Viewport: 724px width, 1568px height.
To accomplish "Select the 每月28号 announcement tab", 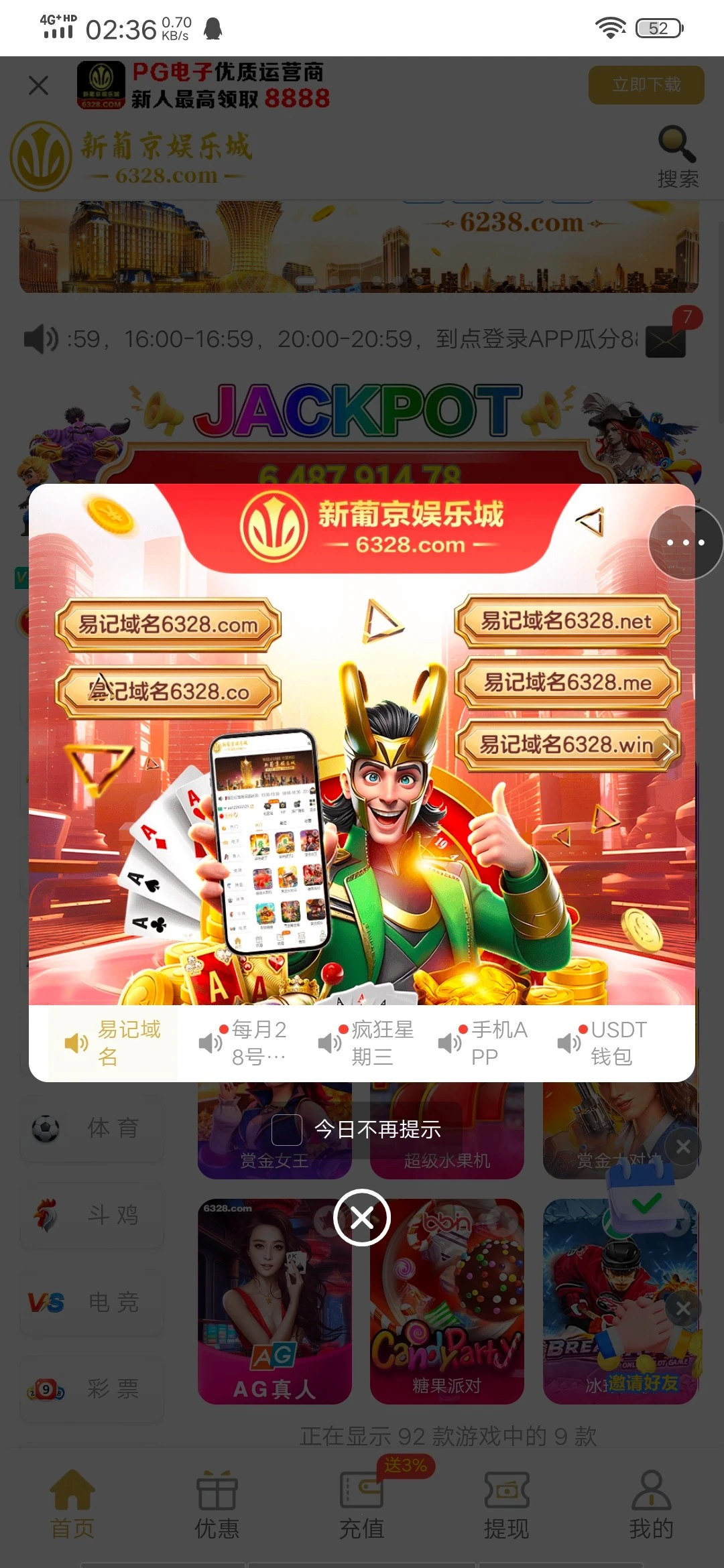I will tap(244, 1043).
